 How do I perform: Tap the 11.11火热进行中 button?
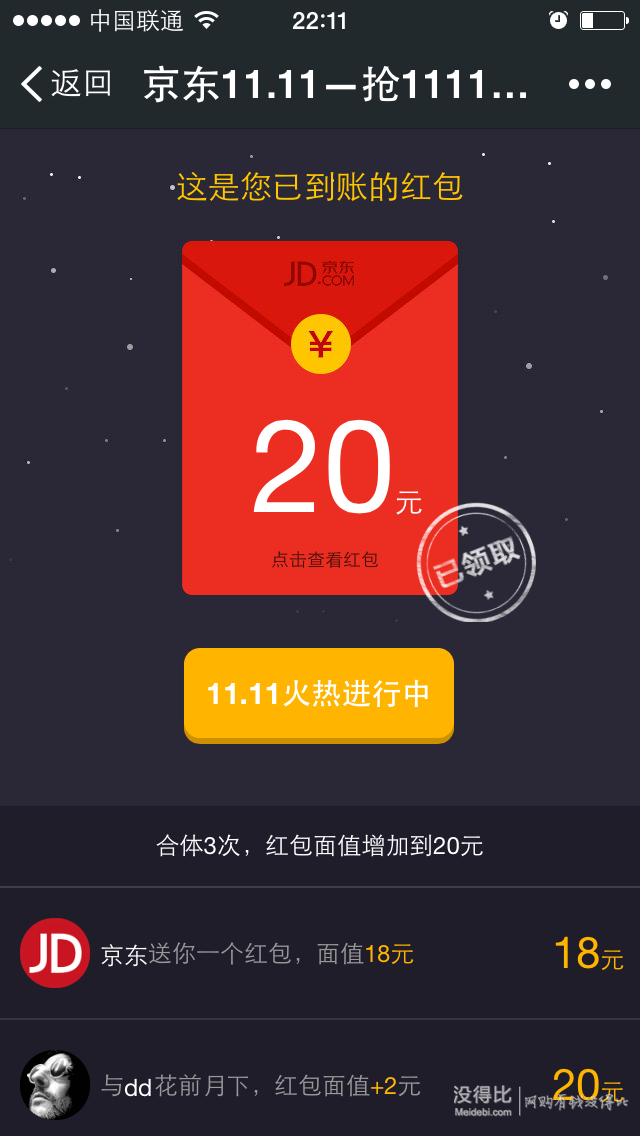pyautogui.click(x=319, y=694)
